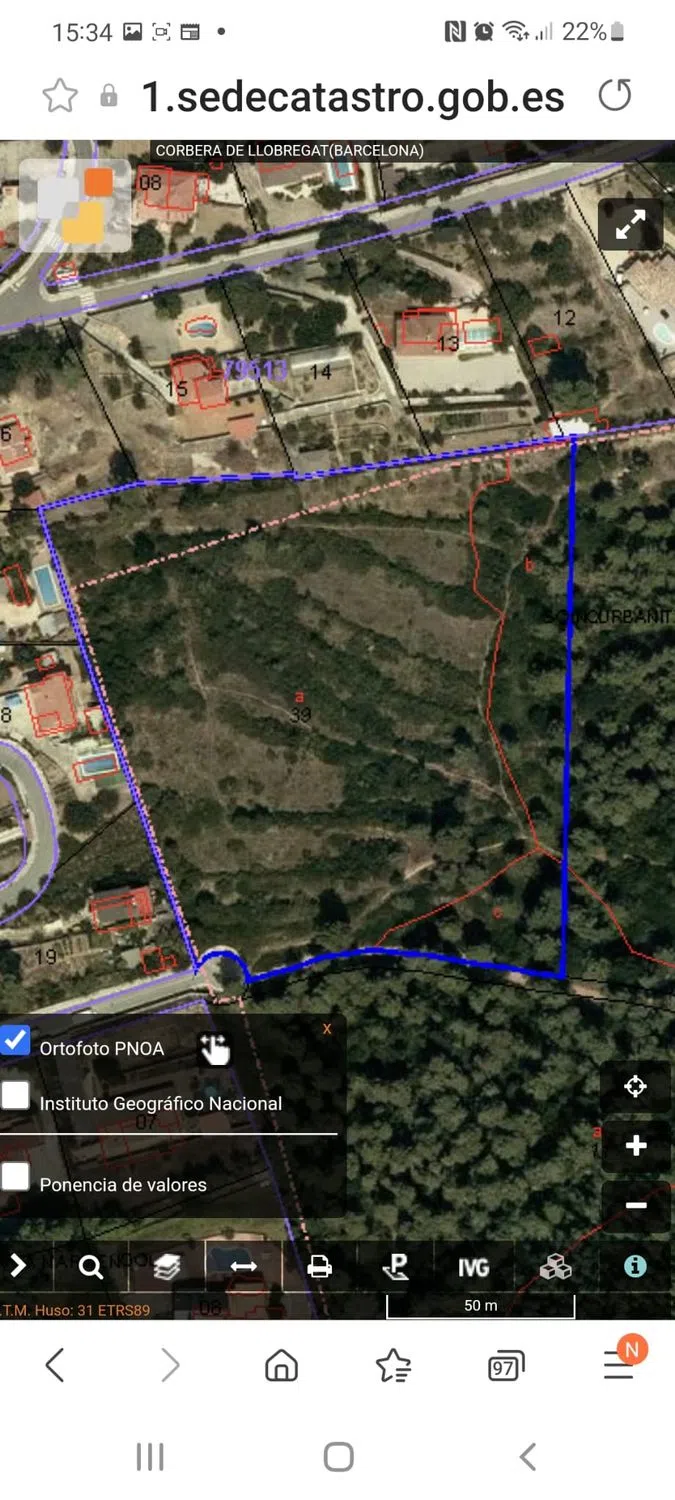Expand the map toolbar arrow
This screenshot has height=1500, width=675.
tap(18, 1266)
